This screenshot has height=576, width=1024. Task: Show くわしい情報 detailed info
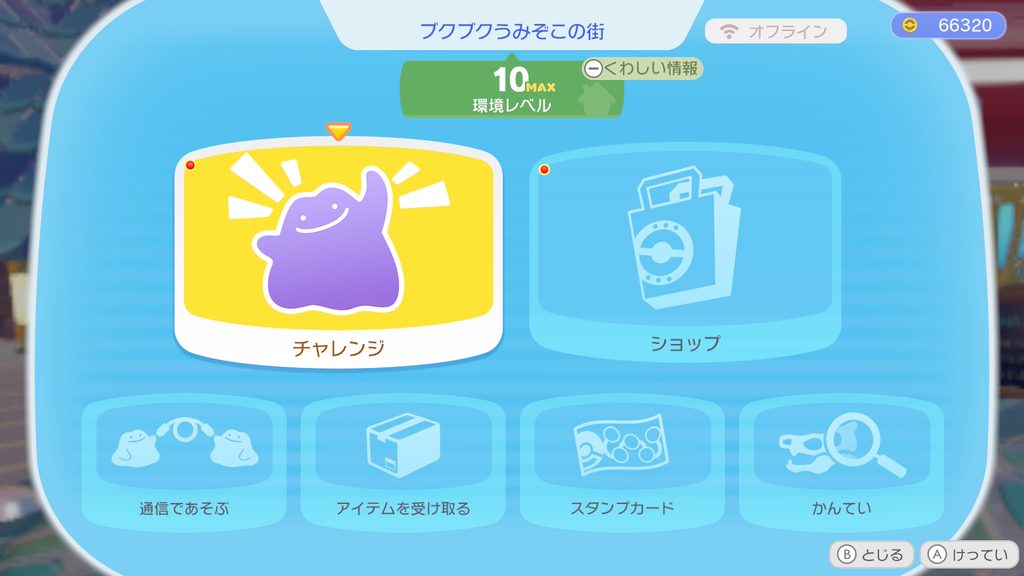[x=643, y=69]
